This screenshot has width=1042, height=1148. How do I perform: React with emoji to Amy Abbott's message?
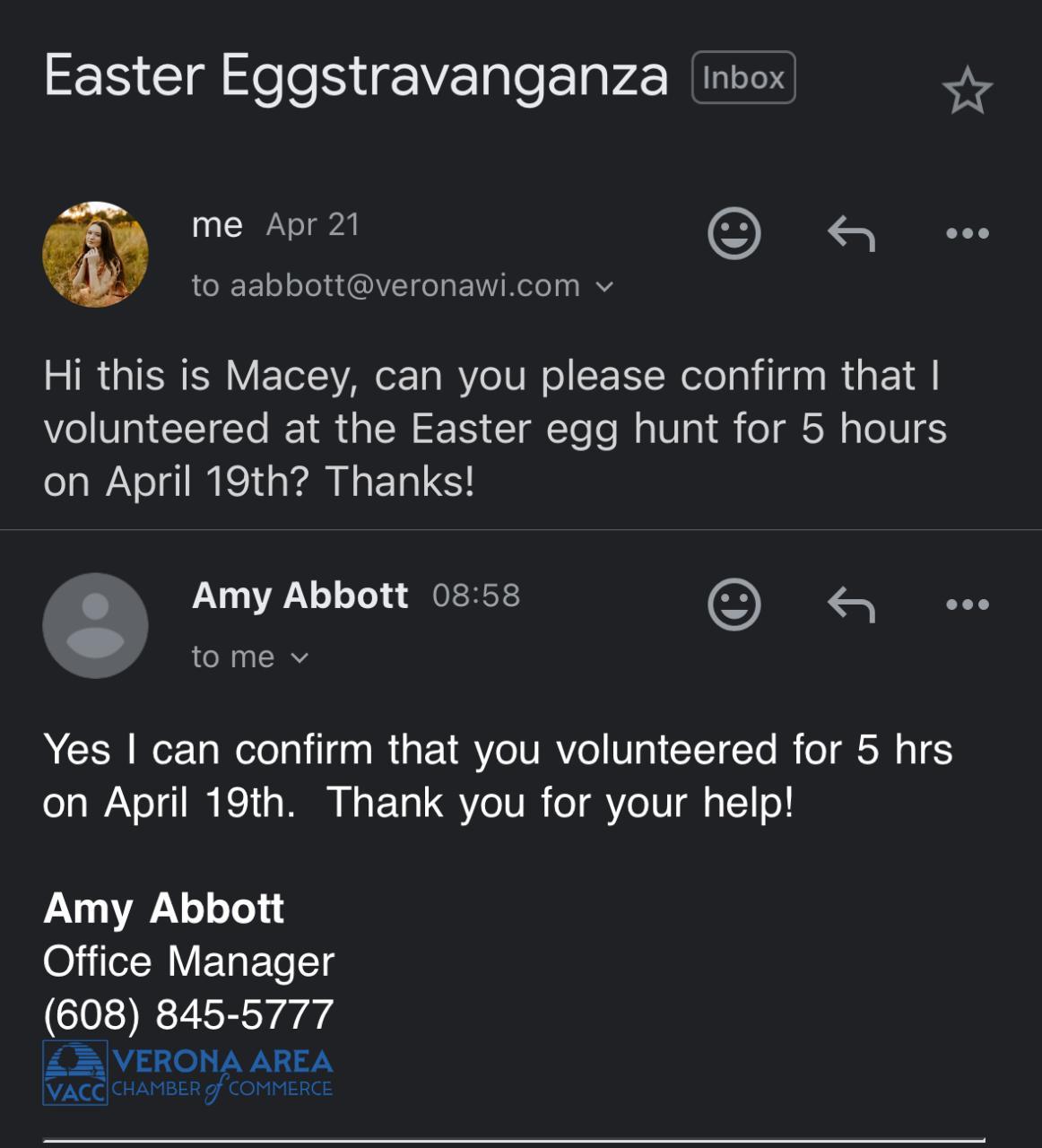click(734, 604)
